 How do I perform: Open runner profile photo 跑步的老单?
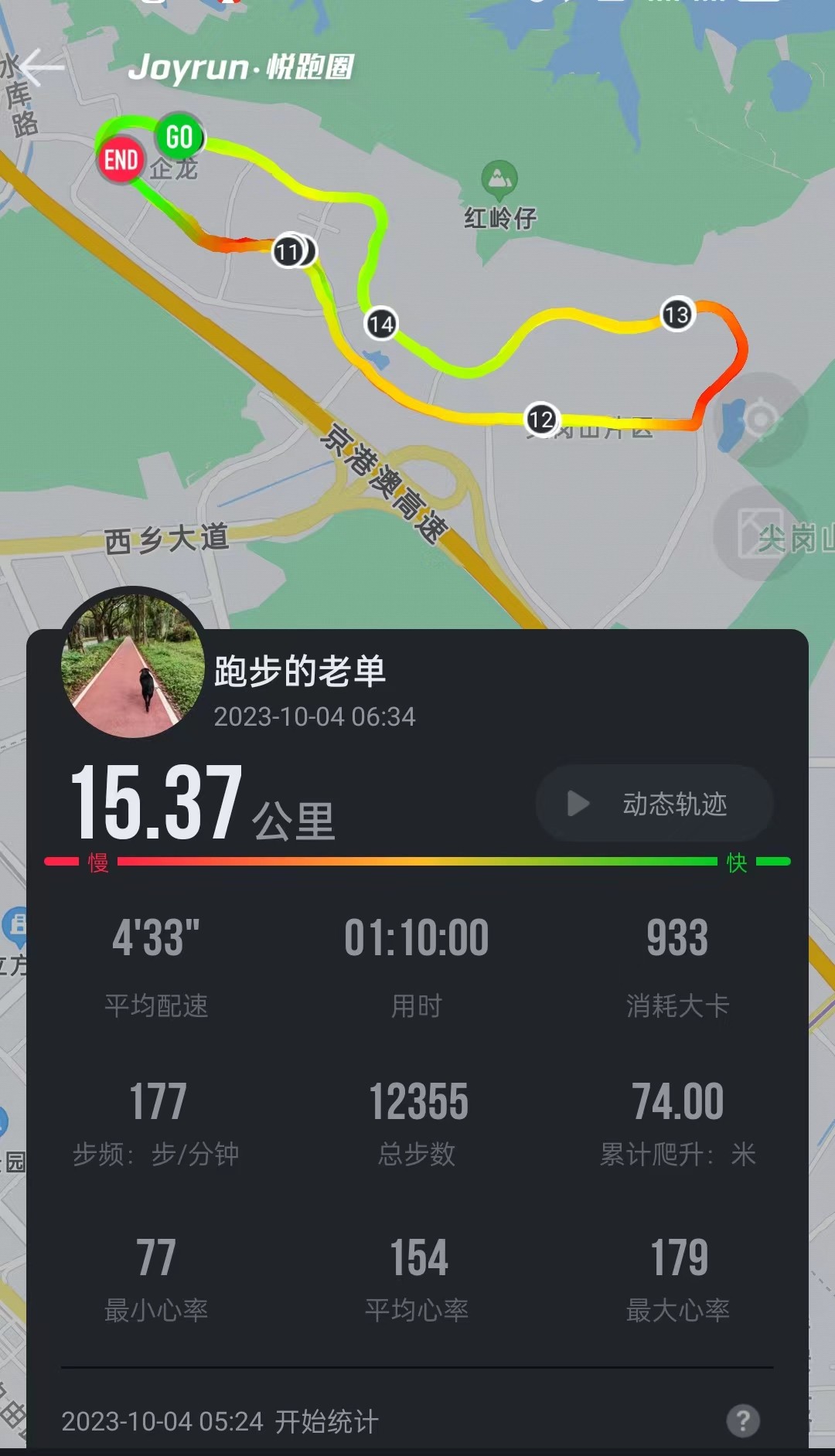click(133, 666)
